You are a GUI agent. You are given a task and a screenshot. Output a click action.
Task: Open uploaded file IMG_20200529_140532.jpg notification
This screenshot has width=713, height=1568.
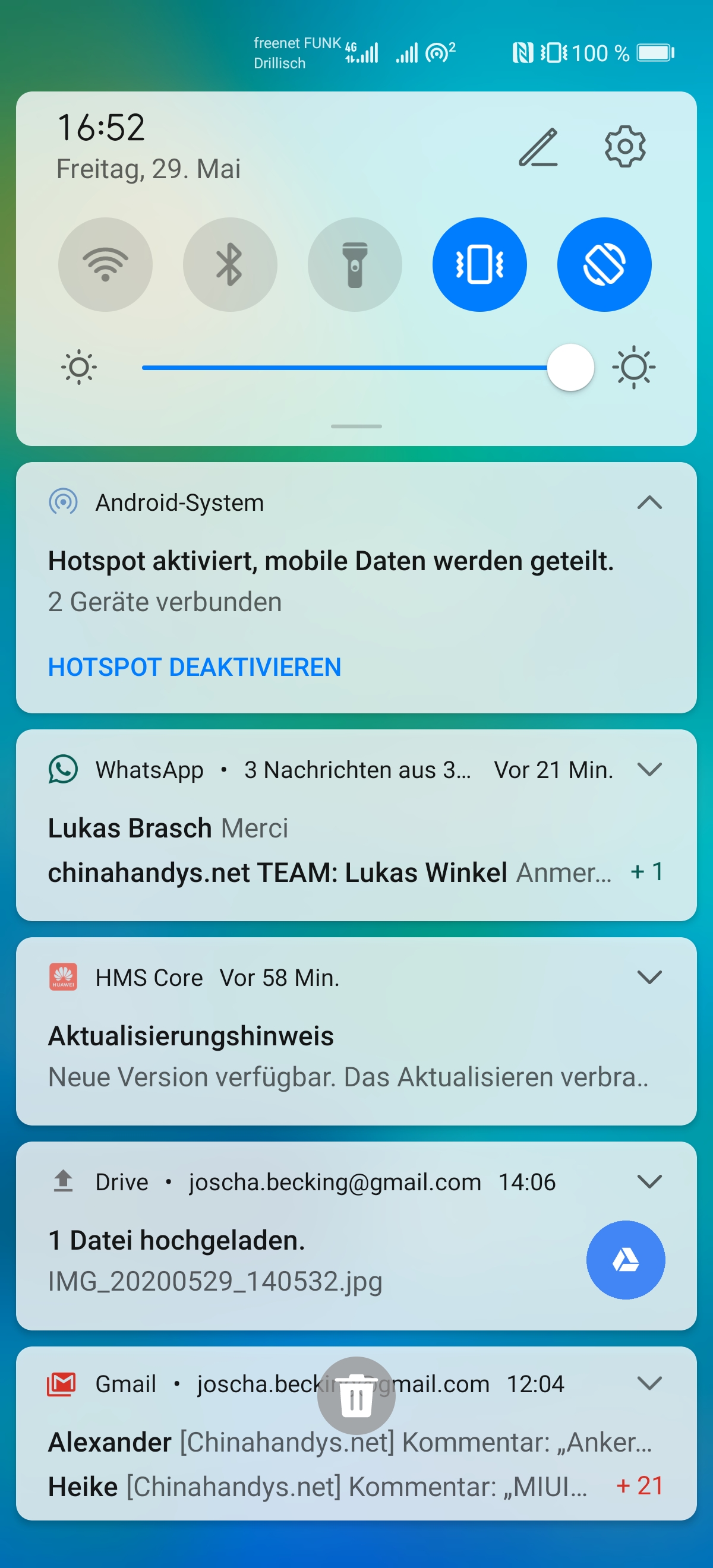[x=216, y=1281]
